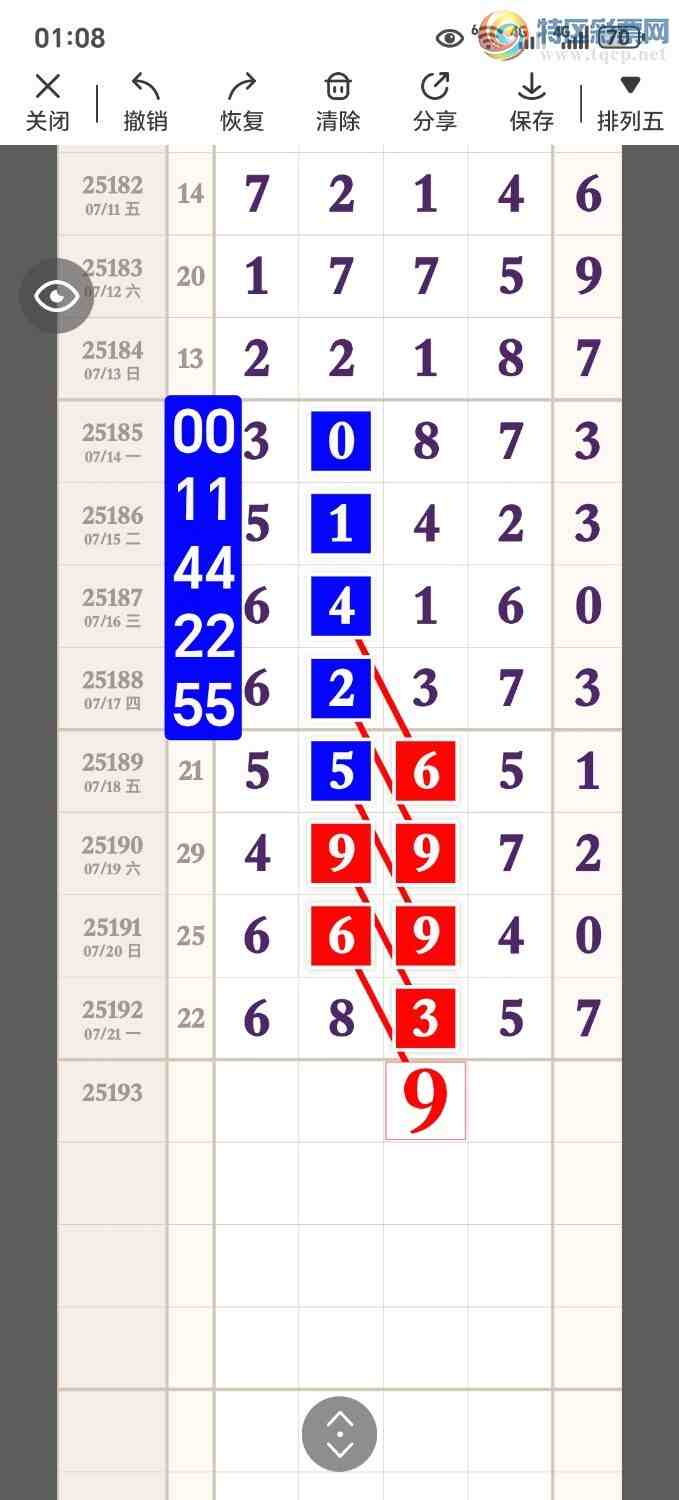Close the chart editor
The image size is (679, 1500).
(x=47, y=102)
